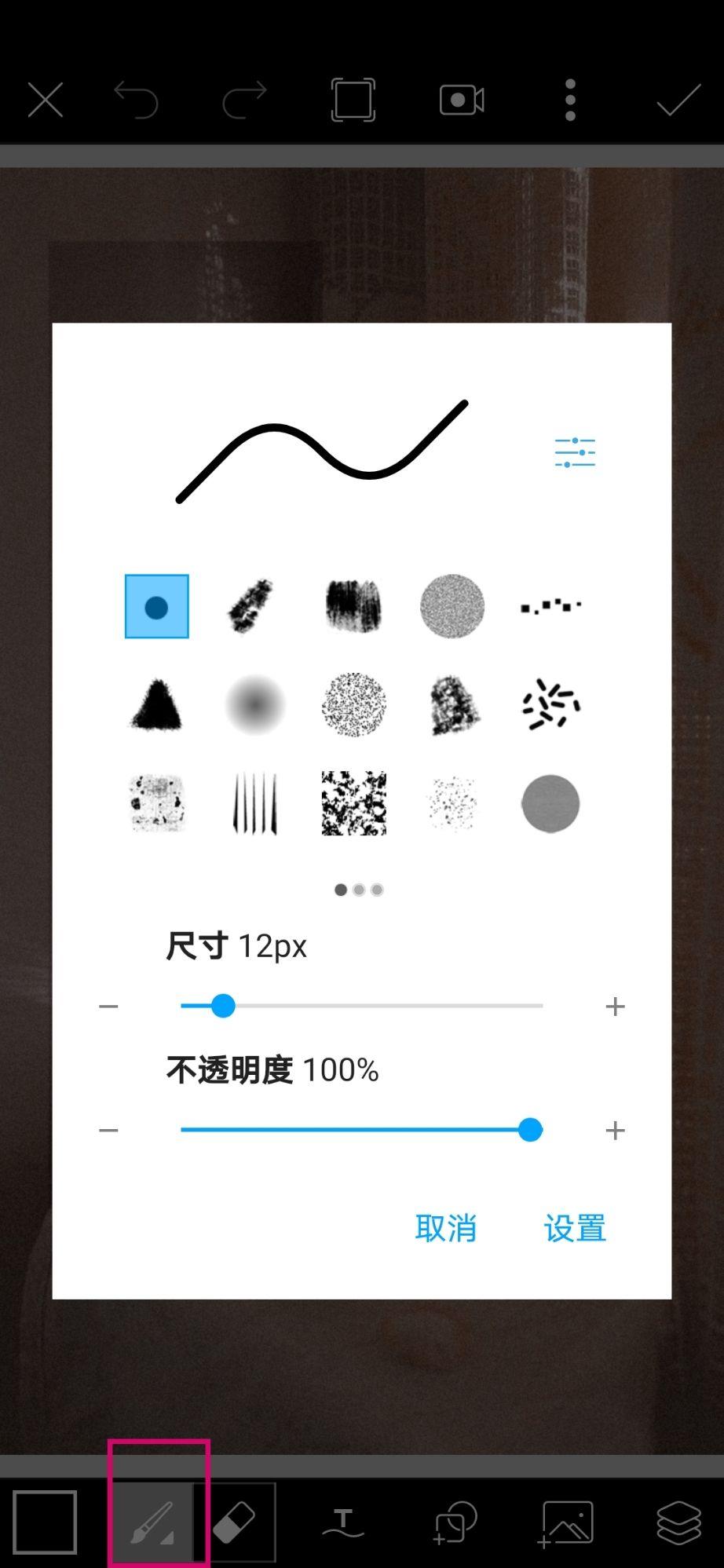724x1568 pixels.
Task: Add a photo with the image tool
Action: [x=566, y=1523]
